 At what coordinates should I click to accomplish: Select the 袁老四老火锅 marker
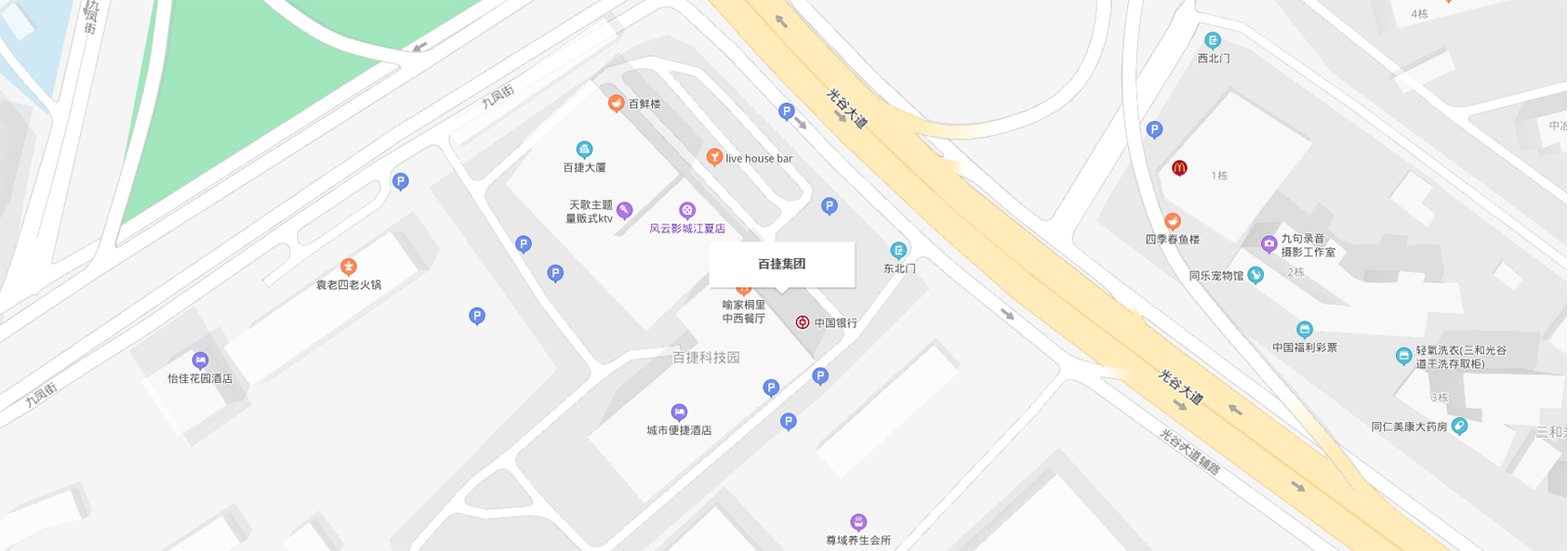tap(349, 268)
